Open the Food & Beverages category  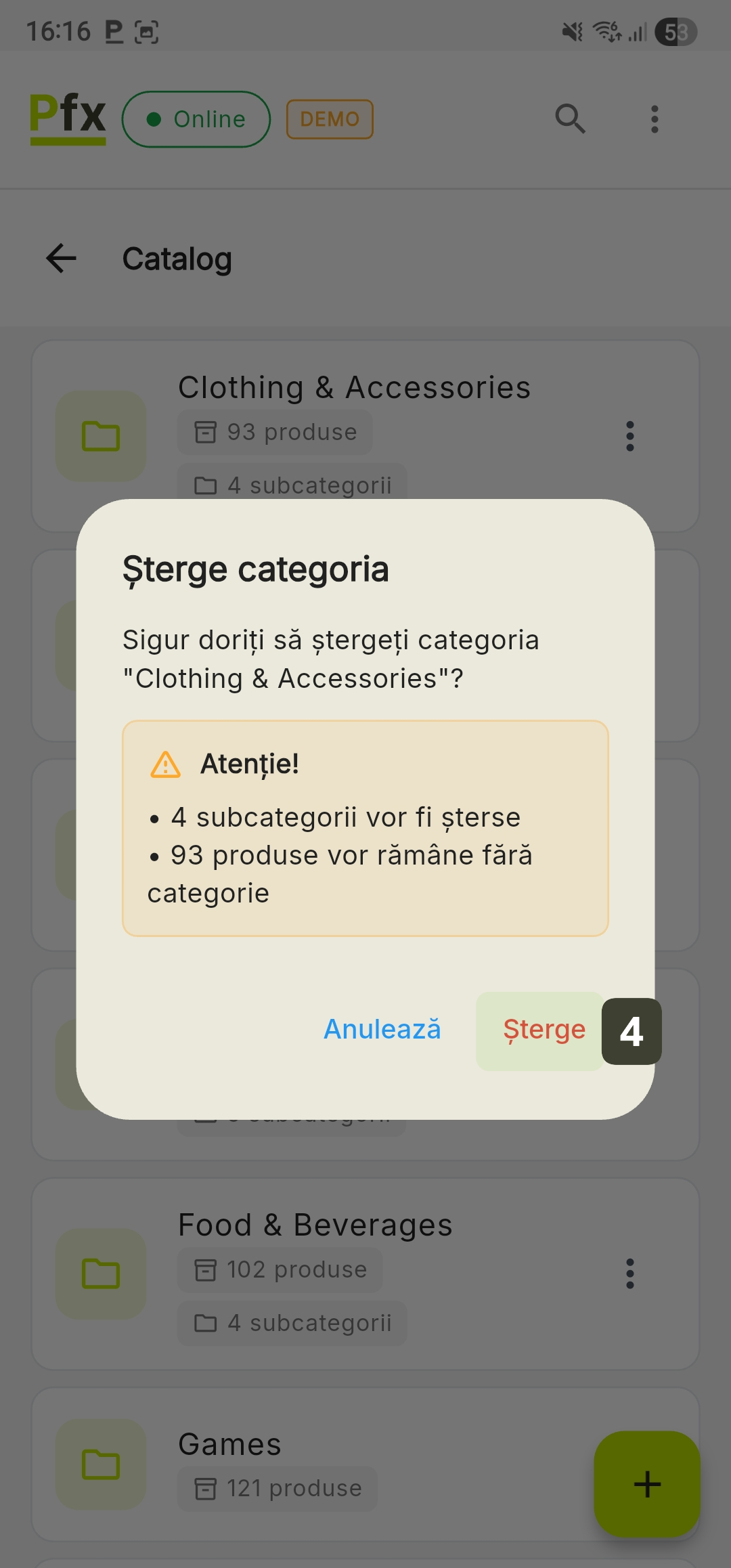tap(315, 1225)
